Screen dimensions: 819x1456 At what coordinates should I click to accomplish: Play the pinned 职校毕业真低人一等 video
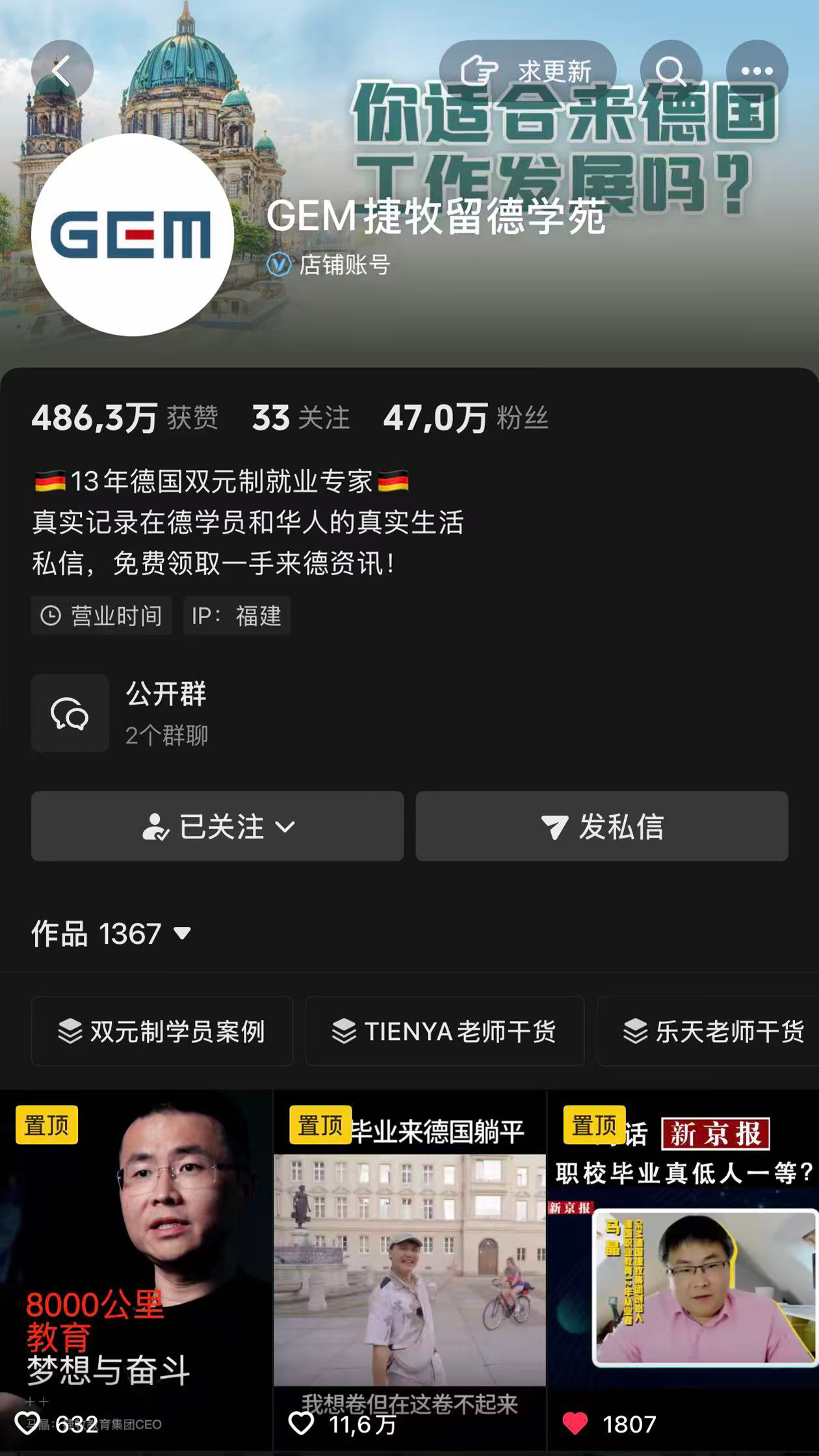682,1267
